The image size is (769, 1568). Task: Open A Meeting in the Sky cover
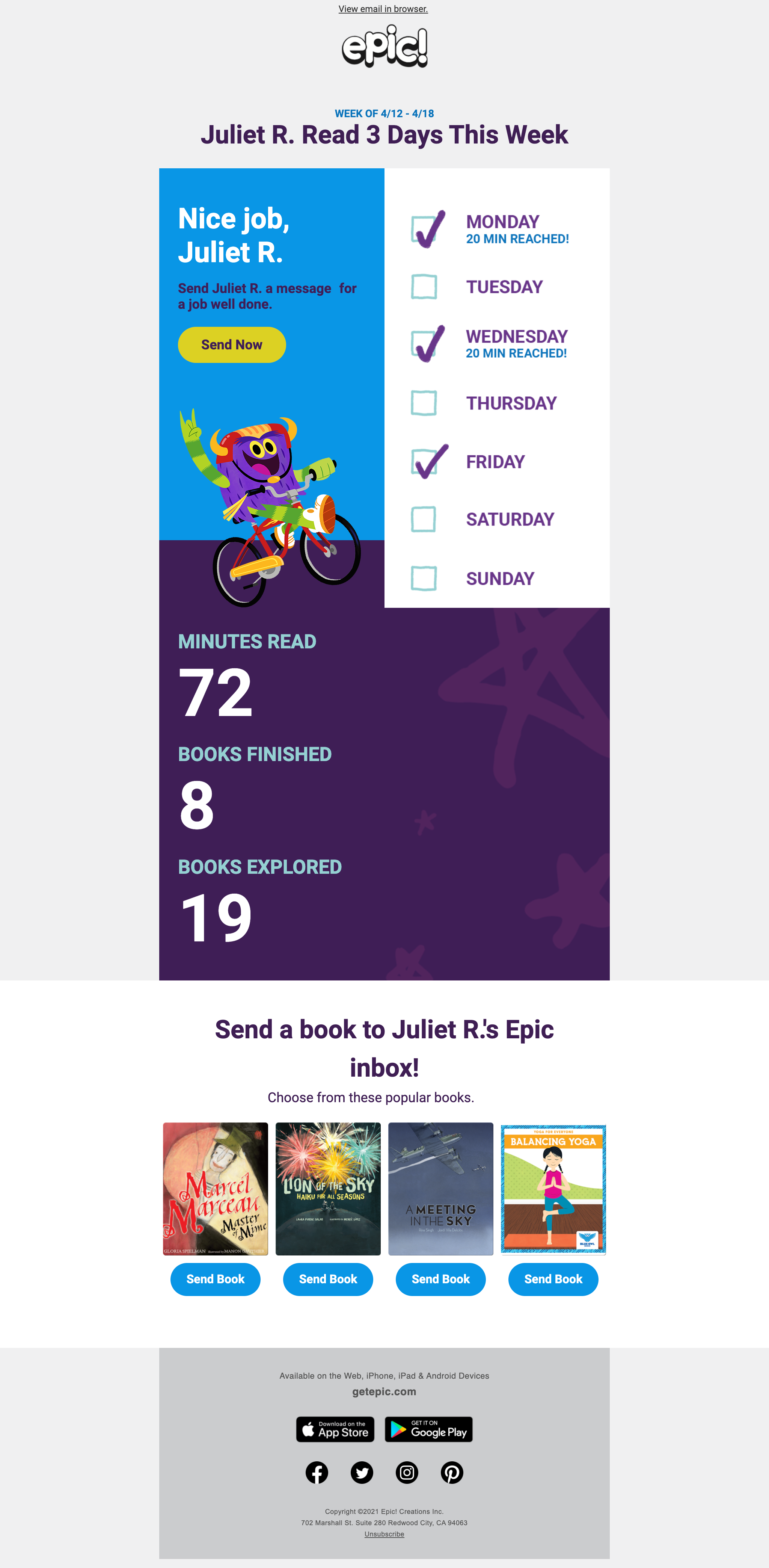[440, 1188]
